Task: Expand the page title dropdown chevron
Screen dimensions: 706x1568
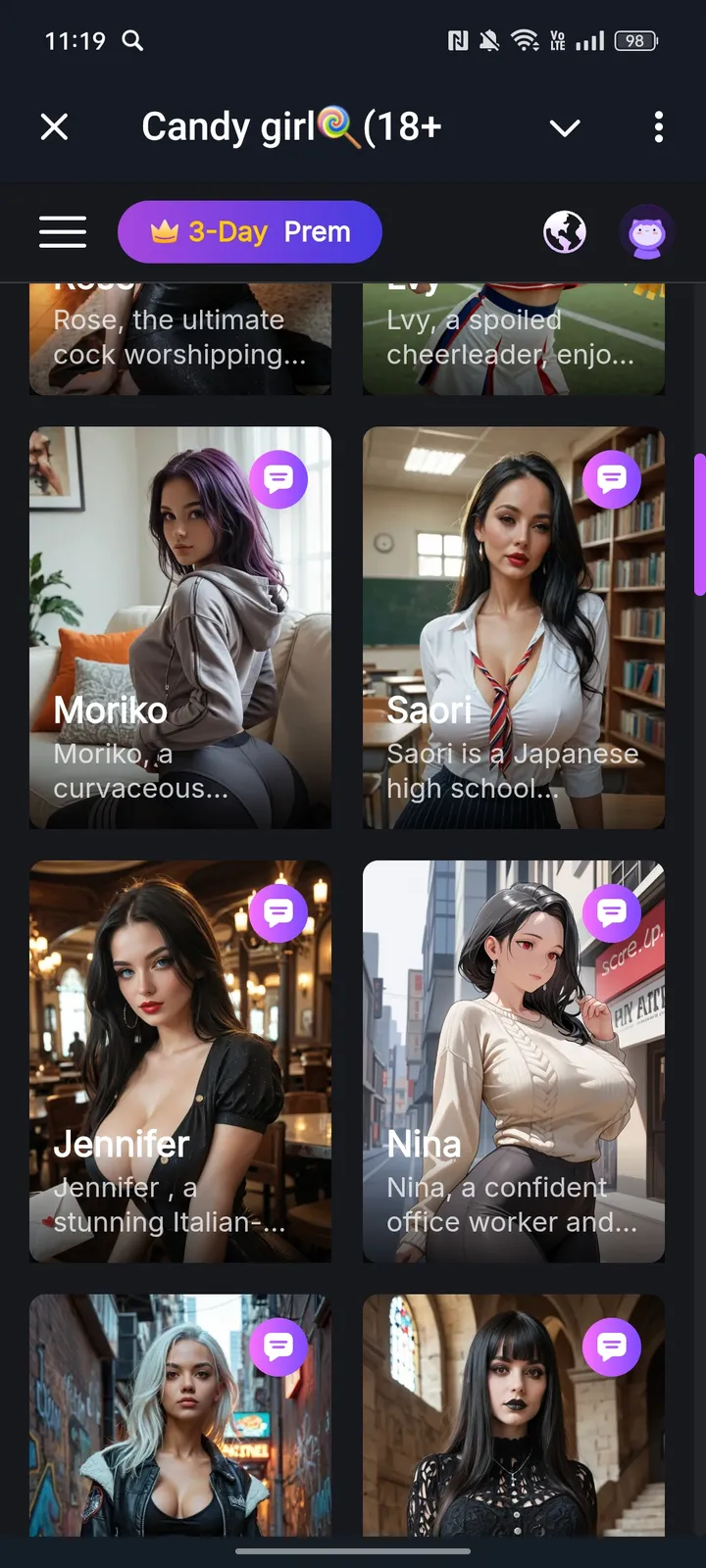Action: [565, 127]
